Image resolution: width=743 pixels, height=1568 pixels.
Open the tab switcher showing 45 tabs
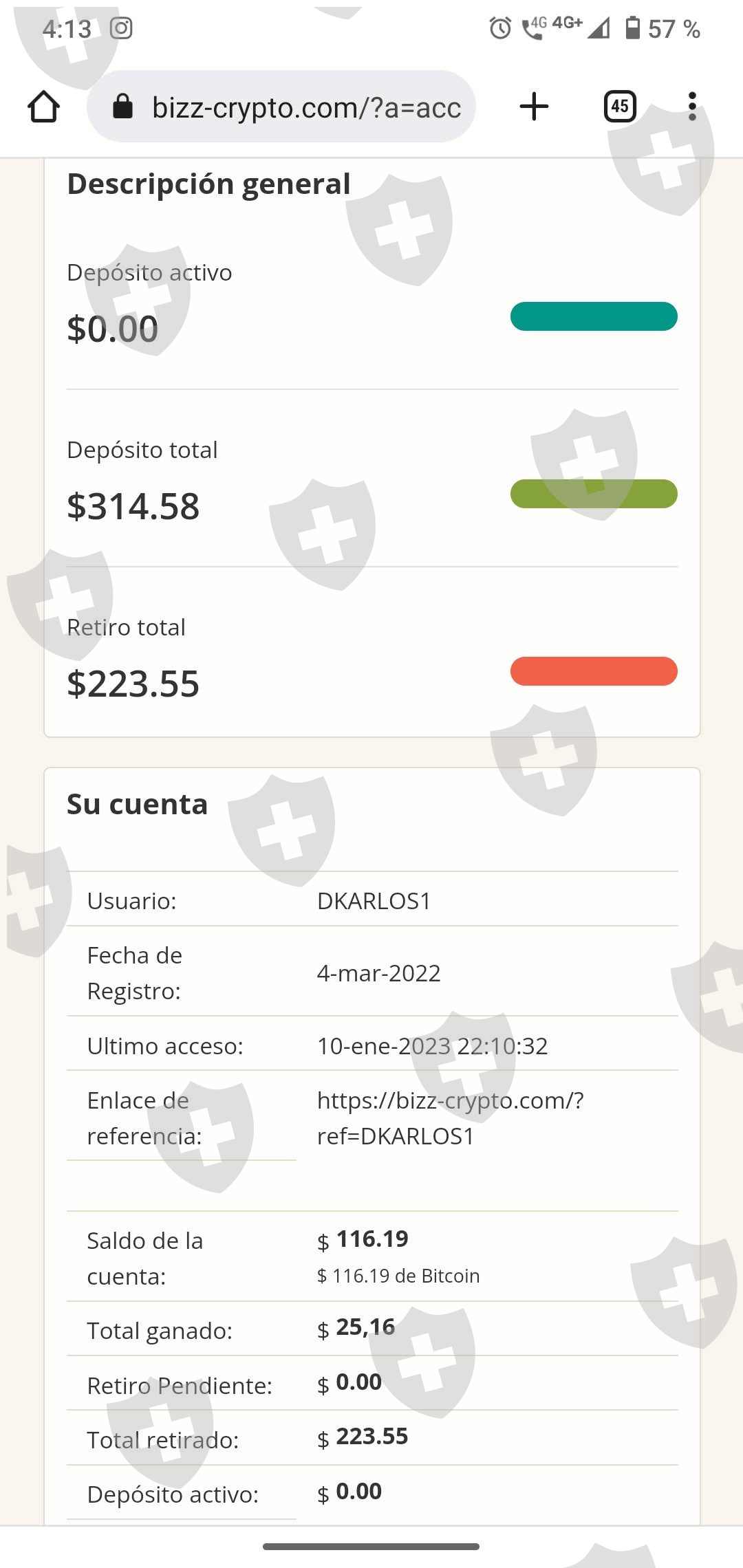click(x=620, y=107)
